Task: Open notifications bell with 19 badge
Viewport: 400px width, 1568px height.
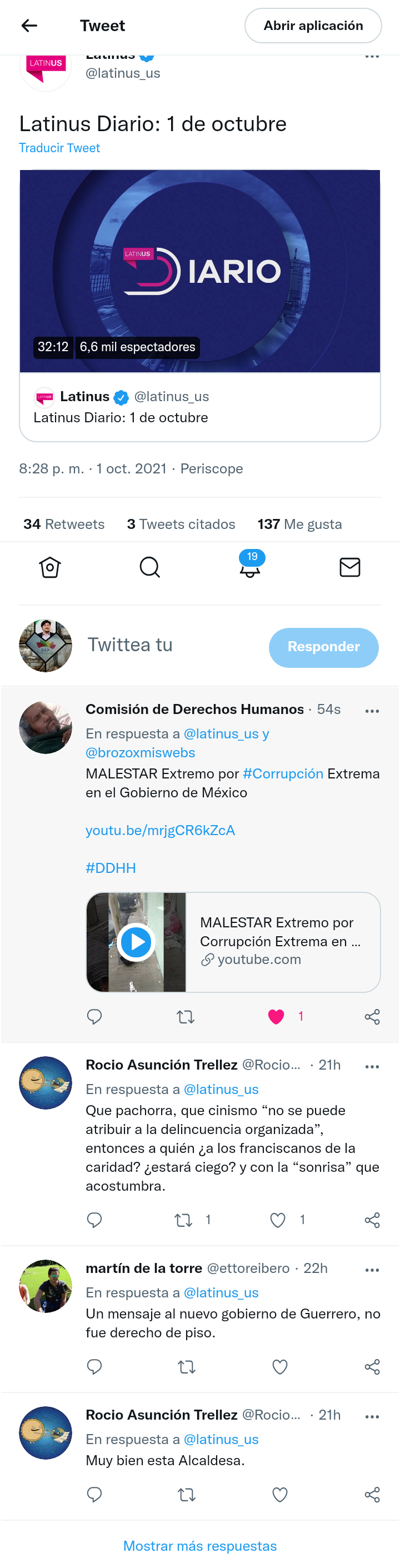Action: 249,566
